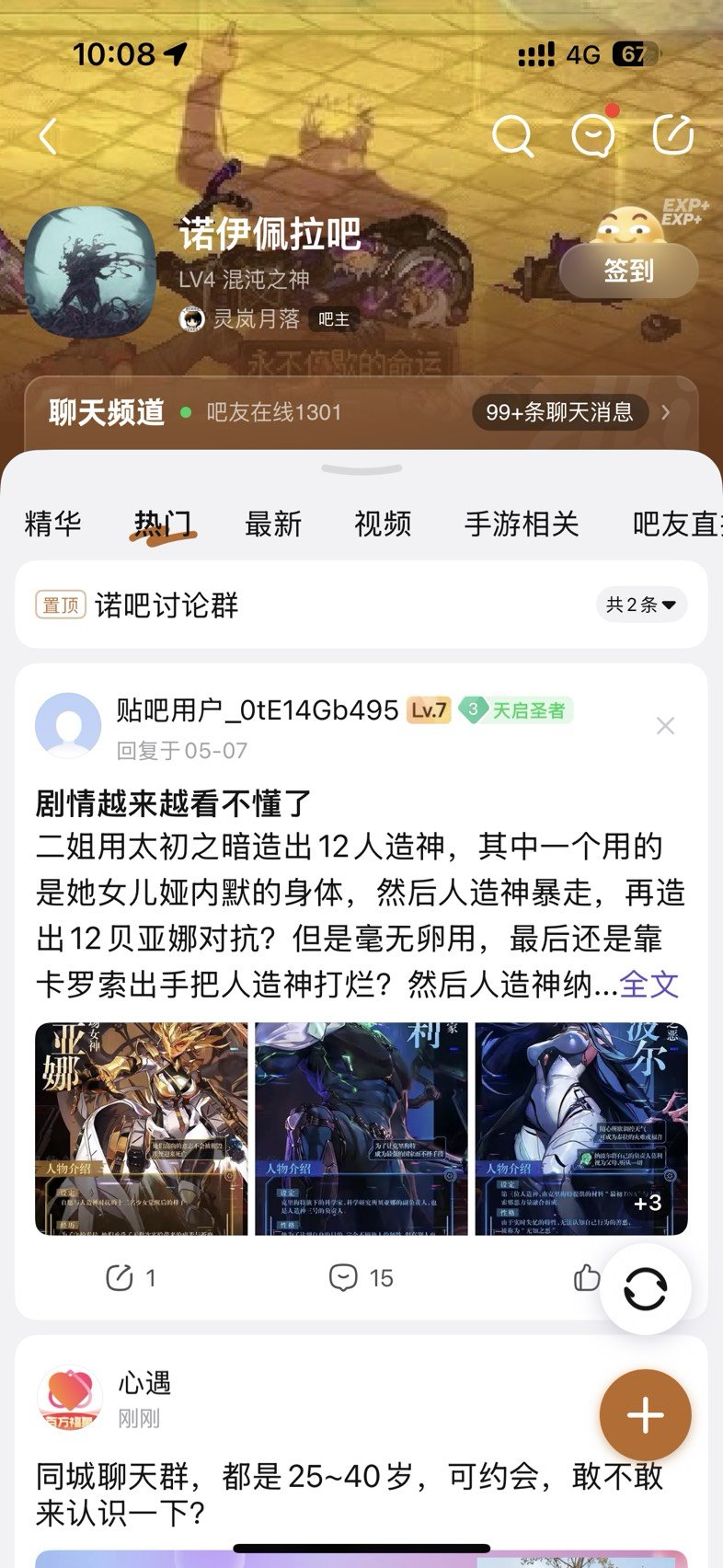The width and height of the screenshot is (723, 1568).
Task: Open the 聊天频道 chat channel banner
Action: [361, 412]
